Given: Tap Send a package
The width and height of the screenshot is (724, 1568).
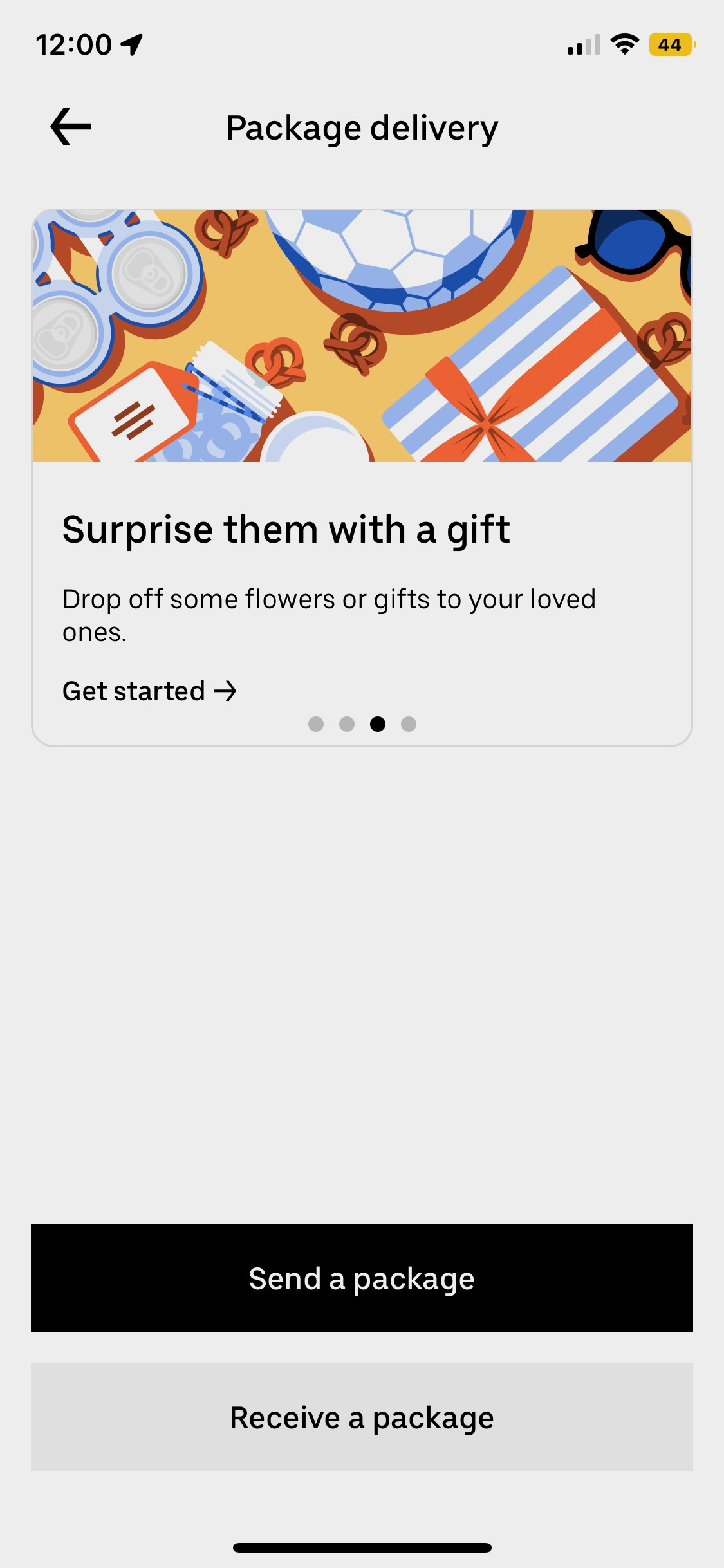Looking at the screenshot, I should tap(362, 1278).
